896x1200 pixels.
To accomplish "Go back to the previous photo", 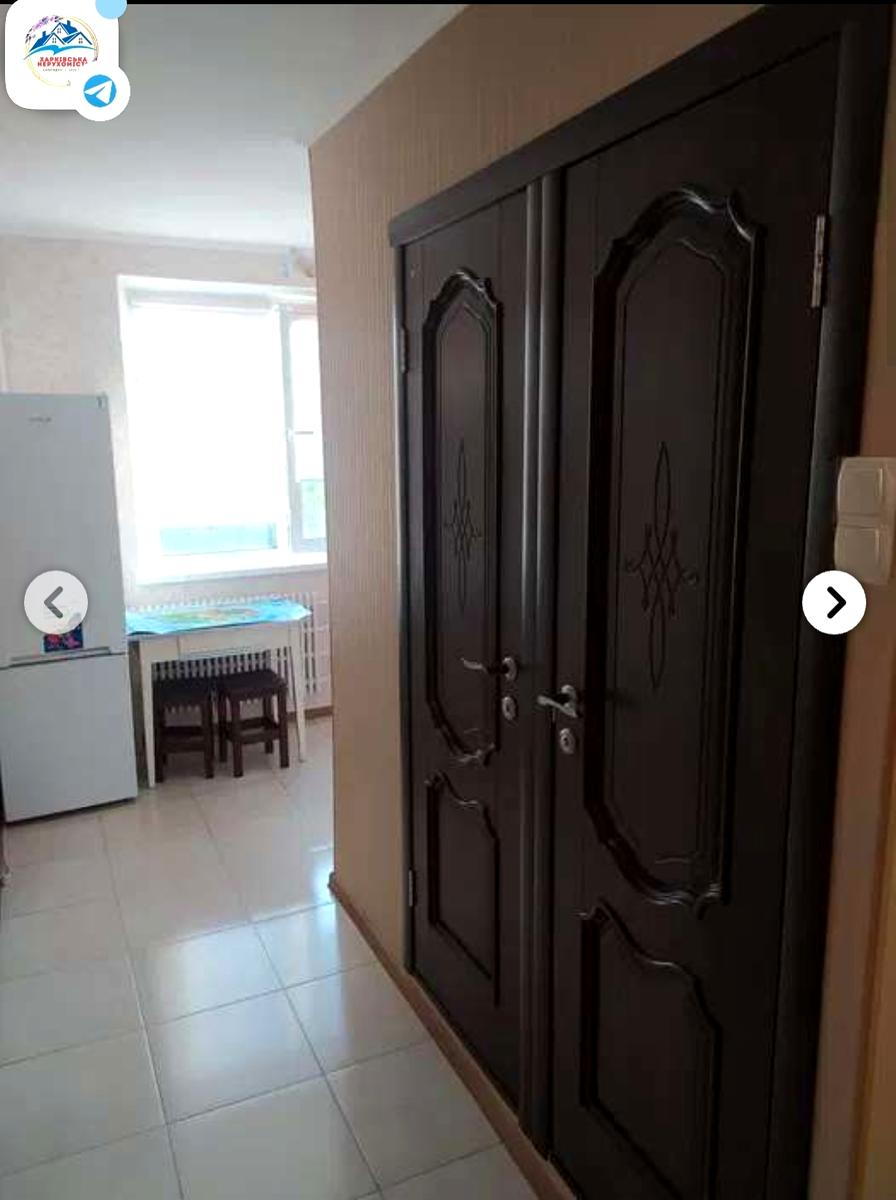I will [56, 602].
